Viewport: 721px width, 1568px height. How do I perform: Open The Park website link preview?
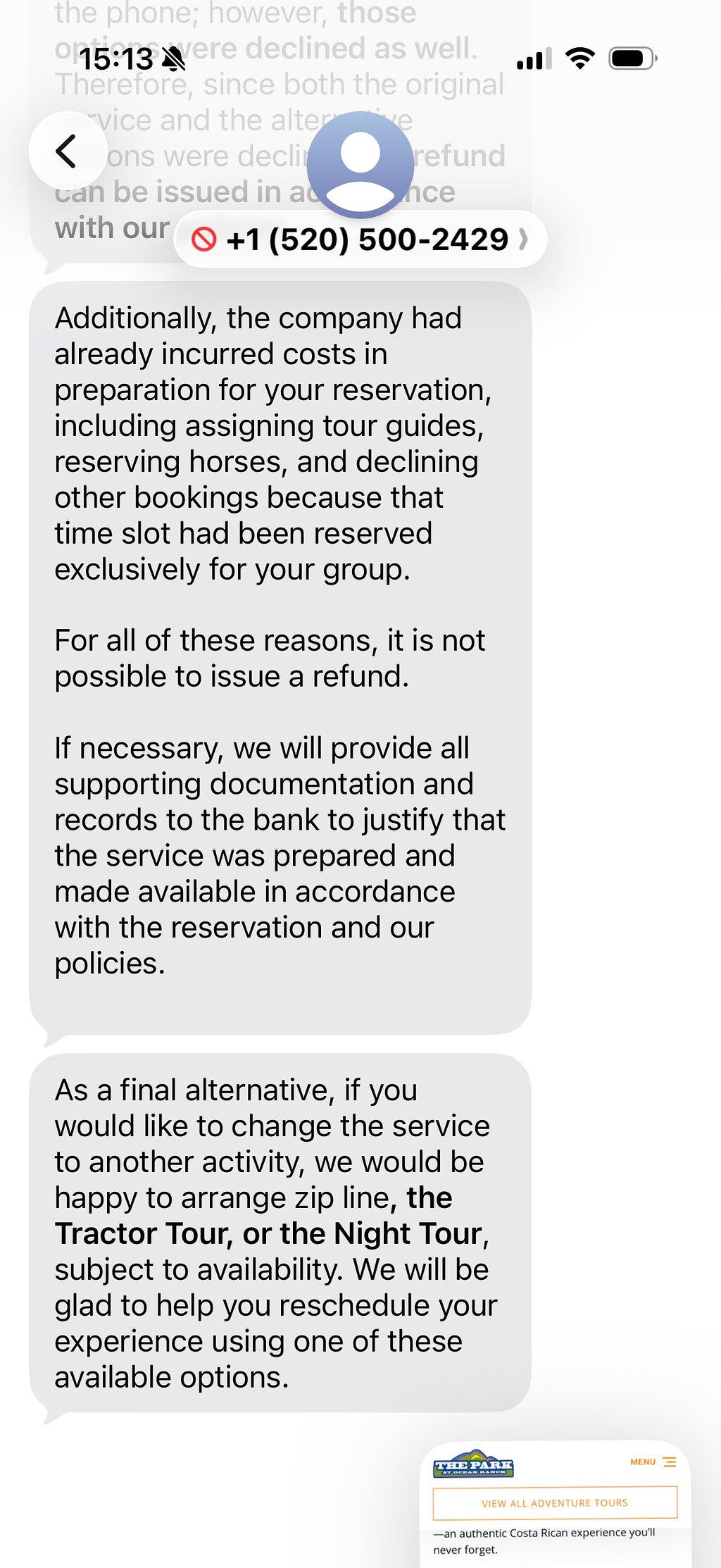click(x=556, y=1506)
